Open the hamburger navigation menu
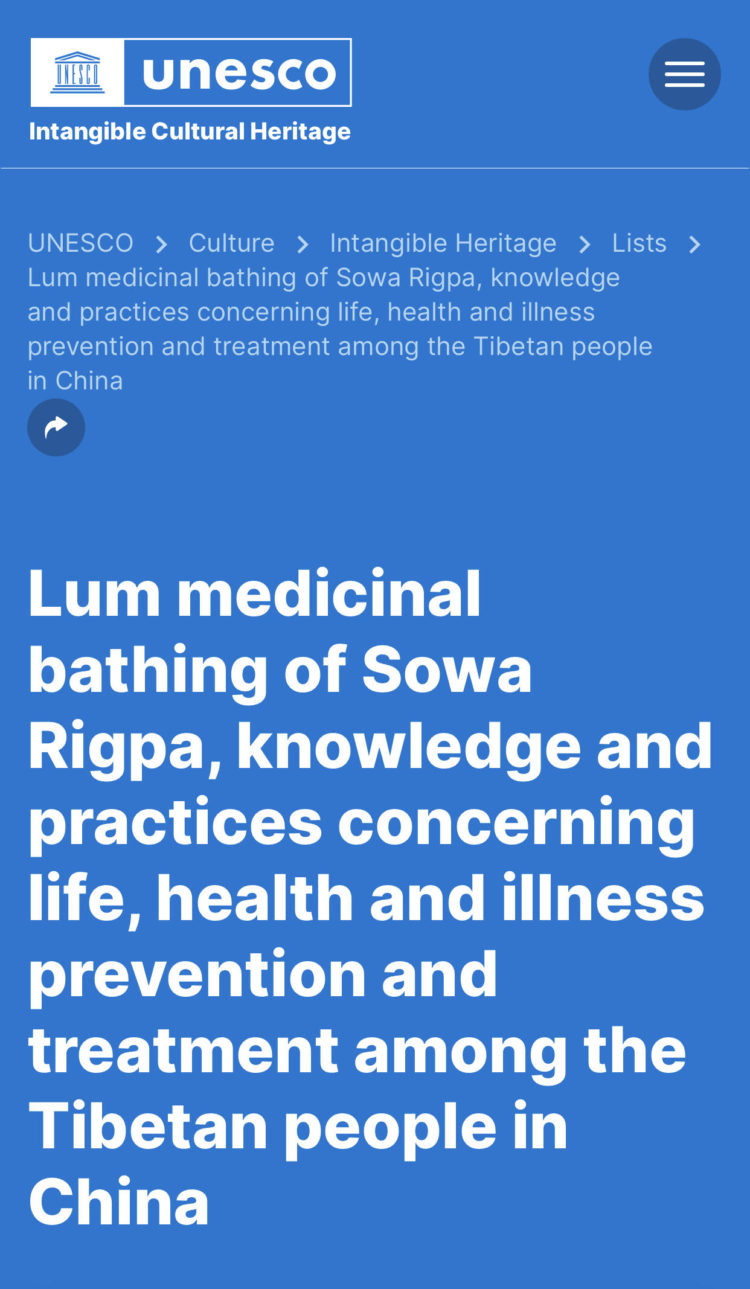Viewport: 750px width, 1289px height. click(684, 74)
